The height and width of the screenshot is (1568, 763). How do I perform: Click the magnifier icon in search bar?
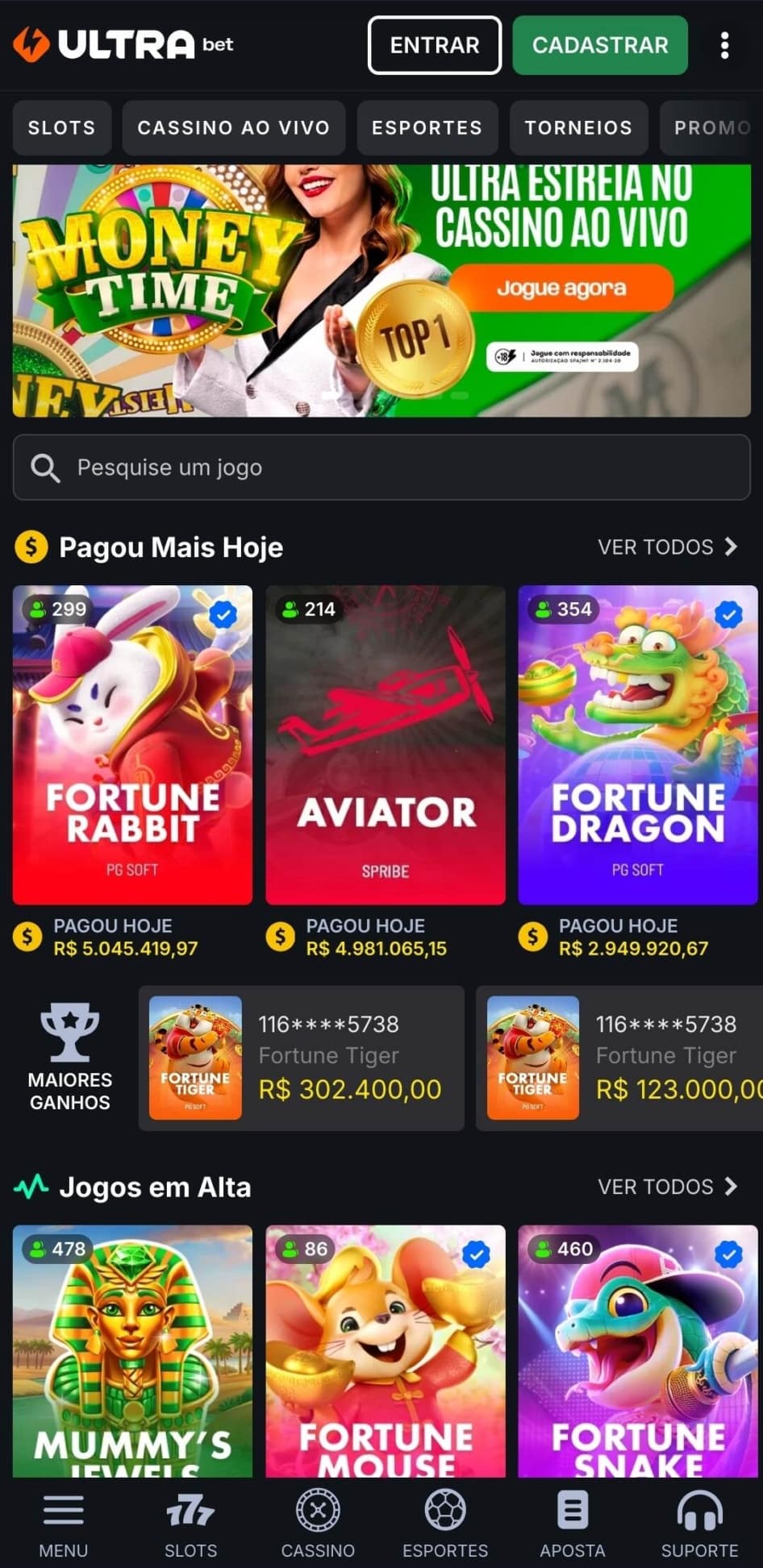click(46, 468)
